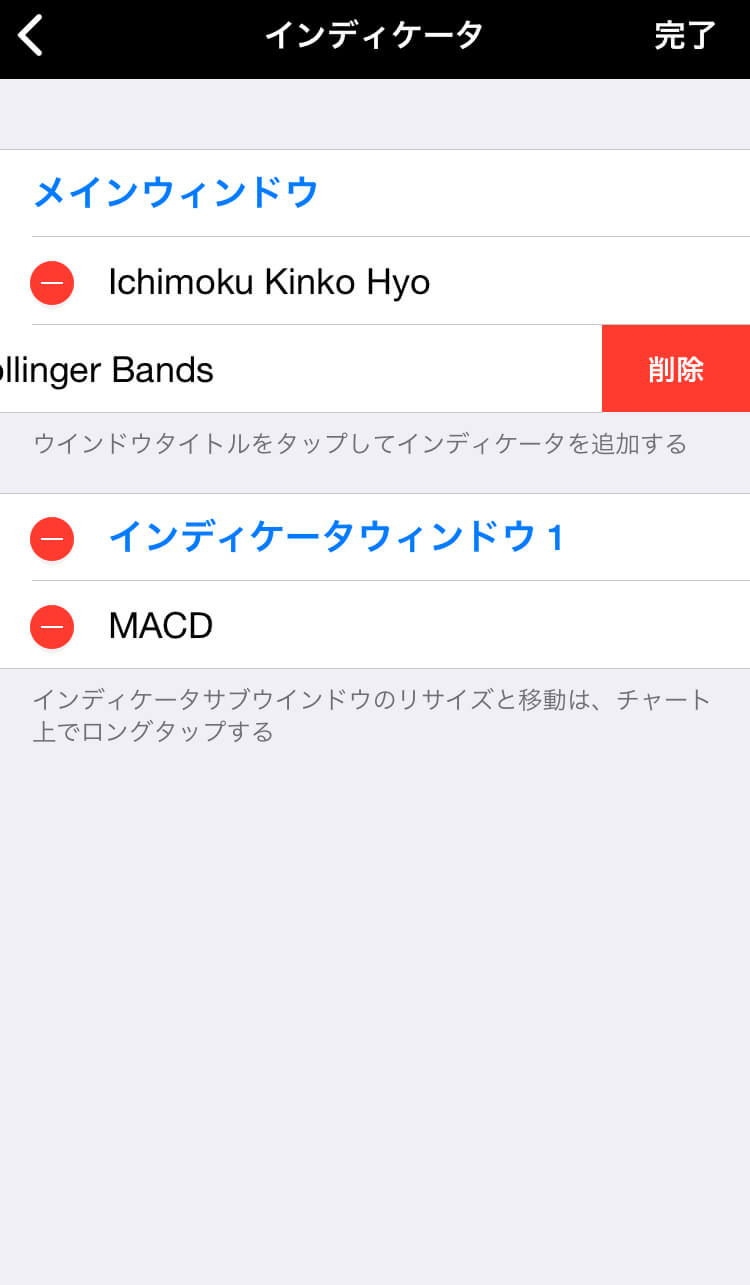Confirm 削除 for Bollinger Bands
750x1285 pixels.
click(676, 369)
